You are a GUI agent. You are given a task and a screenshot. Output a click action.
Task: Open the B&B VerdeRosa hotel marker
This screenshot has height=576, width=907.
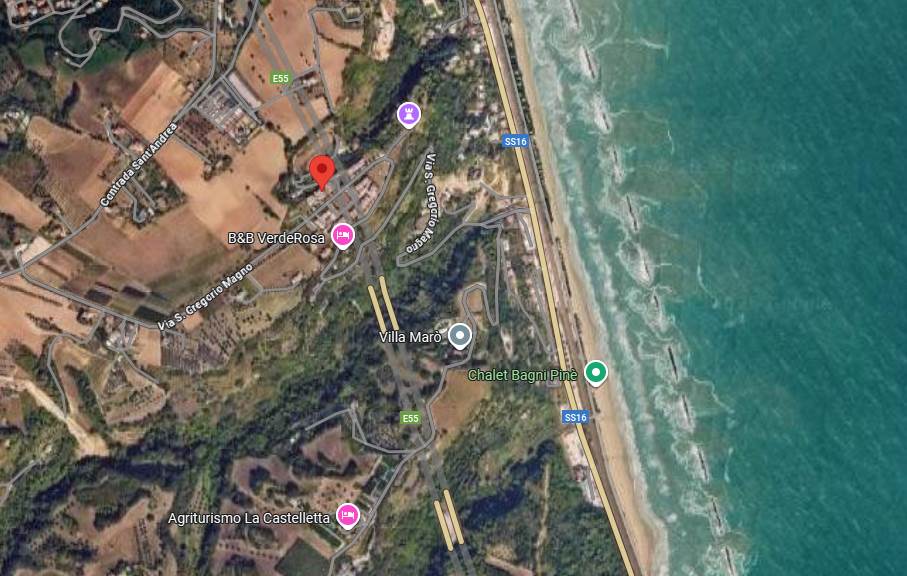(x=342, y=235)
